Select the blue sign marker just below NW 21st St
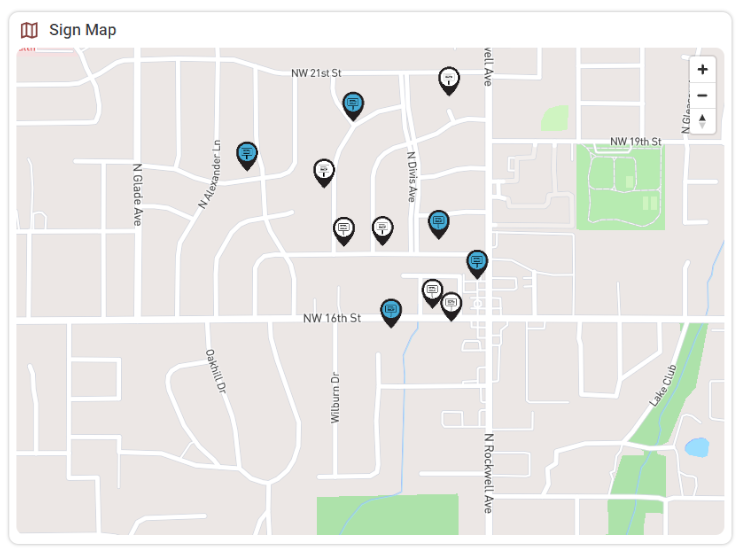 [x=352, y=104]
